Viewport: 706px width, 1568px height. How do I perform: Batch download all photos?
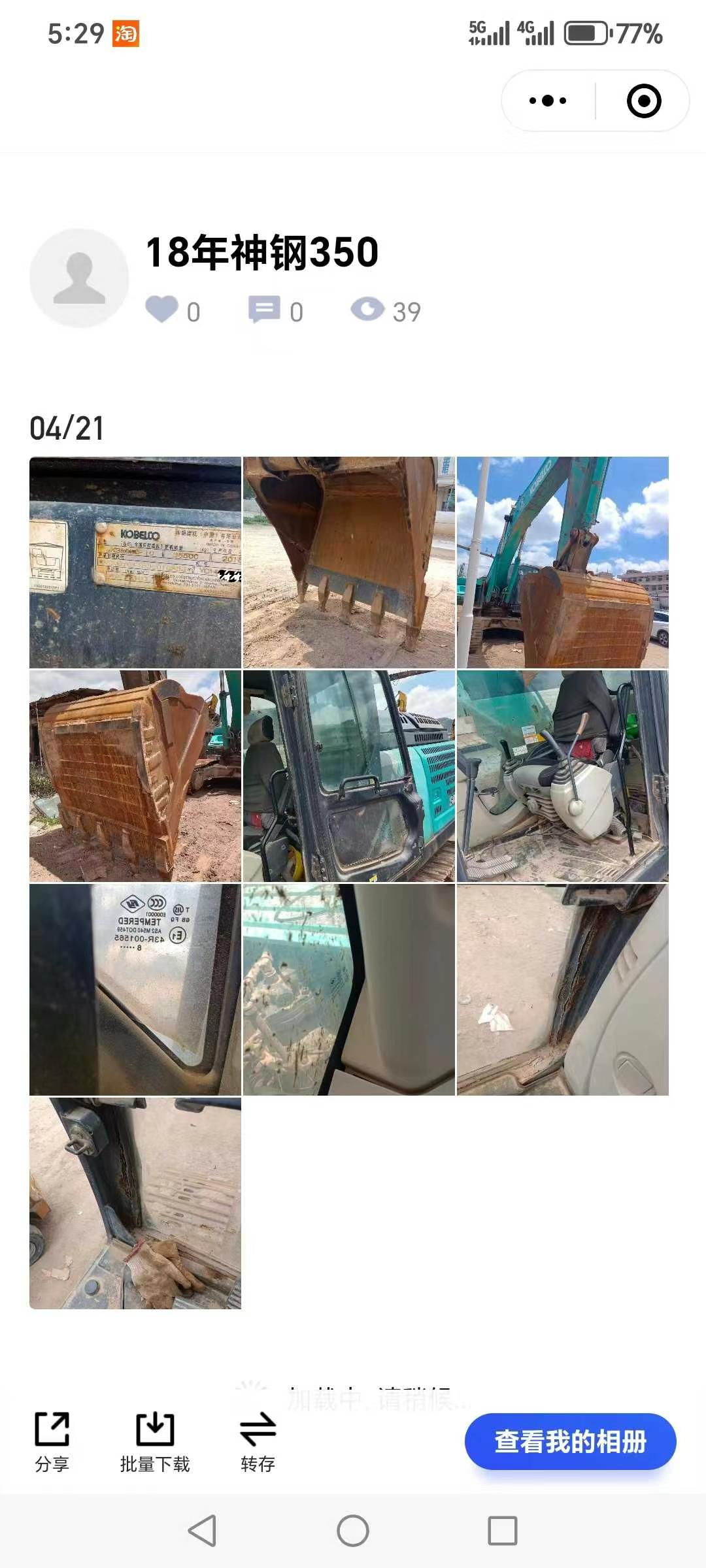(155, 1442)
